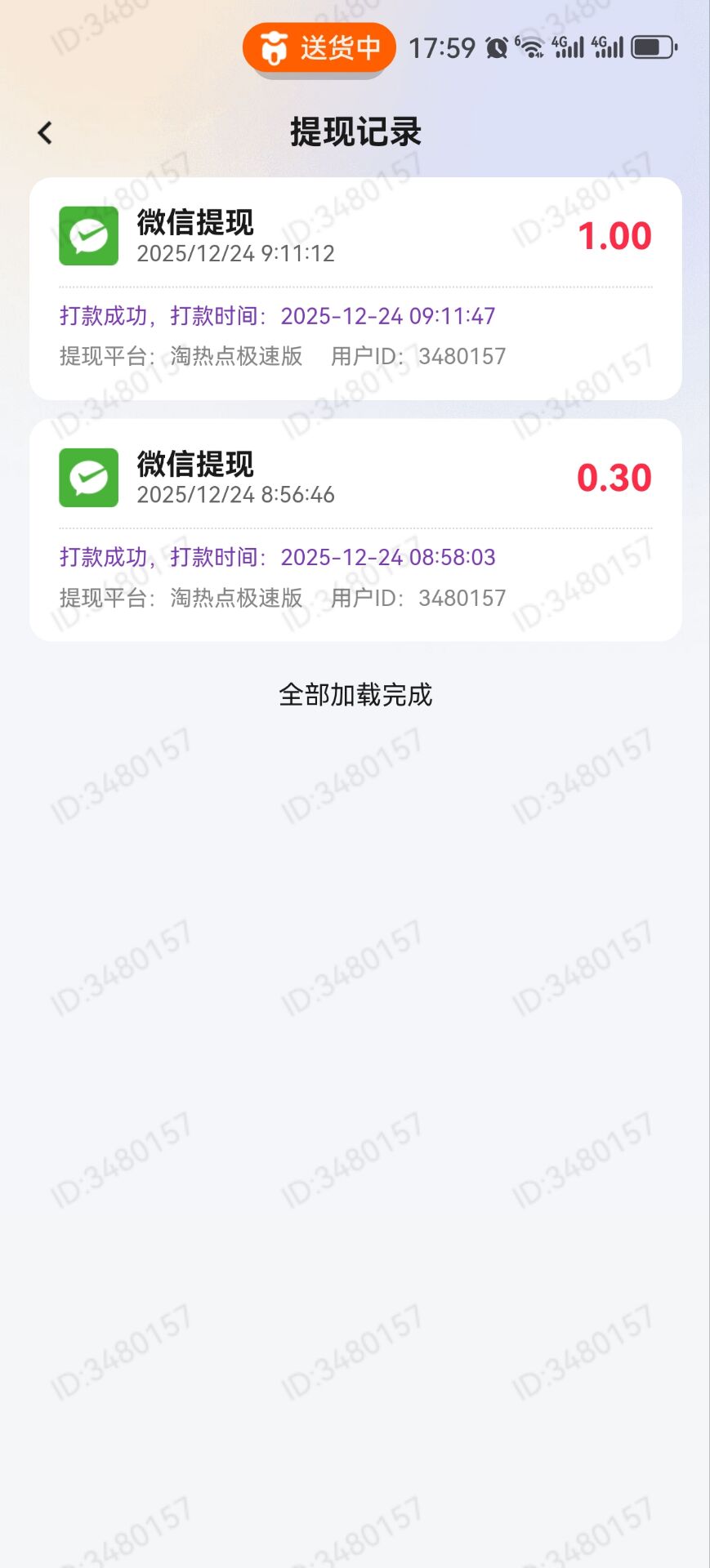
Task: Tap the alarm clock icon in the status bar
Action: (x=497, y=47)
